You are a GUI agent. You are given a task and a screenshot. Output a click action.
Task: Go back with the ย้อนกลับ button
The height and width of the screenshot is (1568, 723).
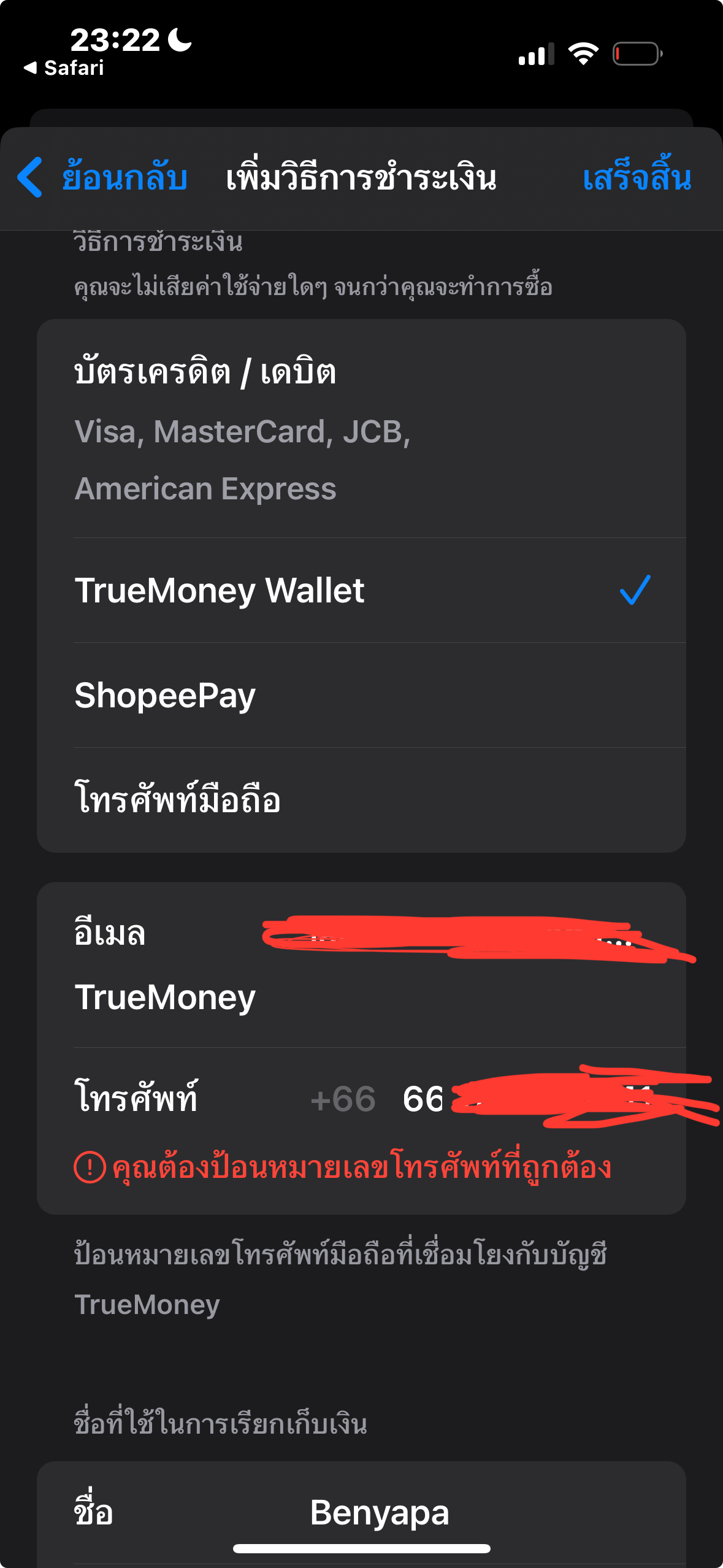102,177
